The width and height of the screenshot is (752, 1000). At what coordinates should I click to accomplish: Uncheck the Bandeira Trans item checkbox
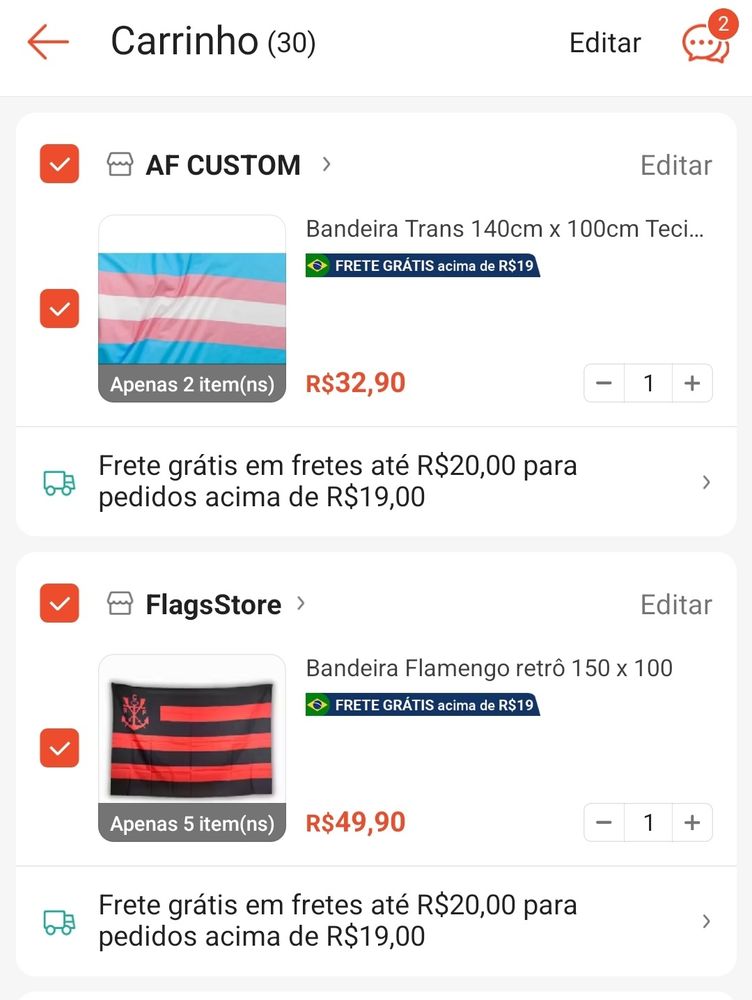(x=59, y=308)
